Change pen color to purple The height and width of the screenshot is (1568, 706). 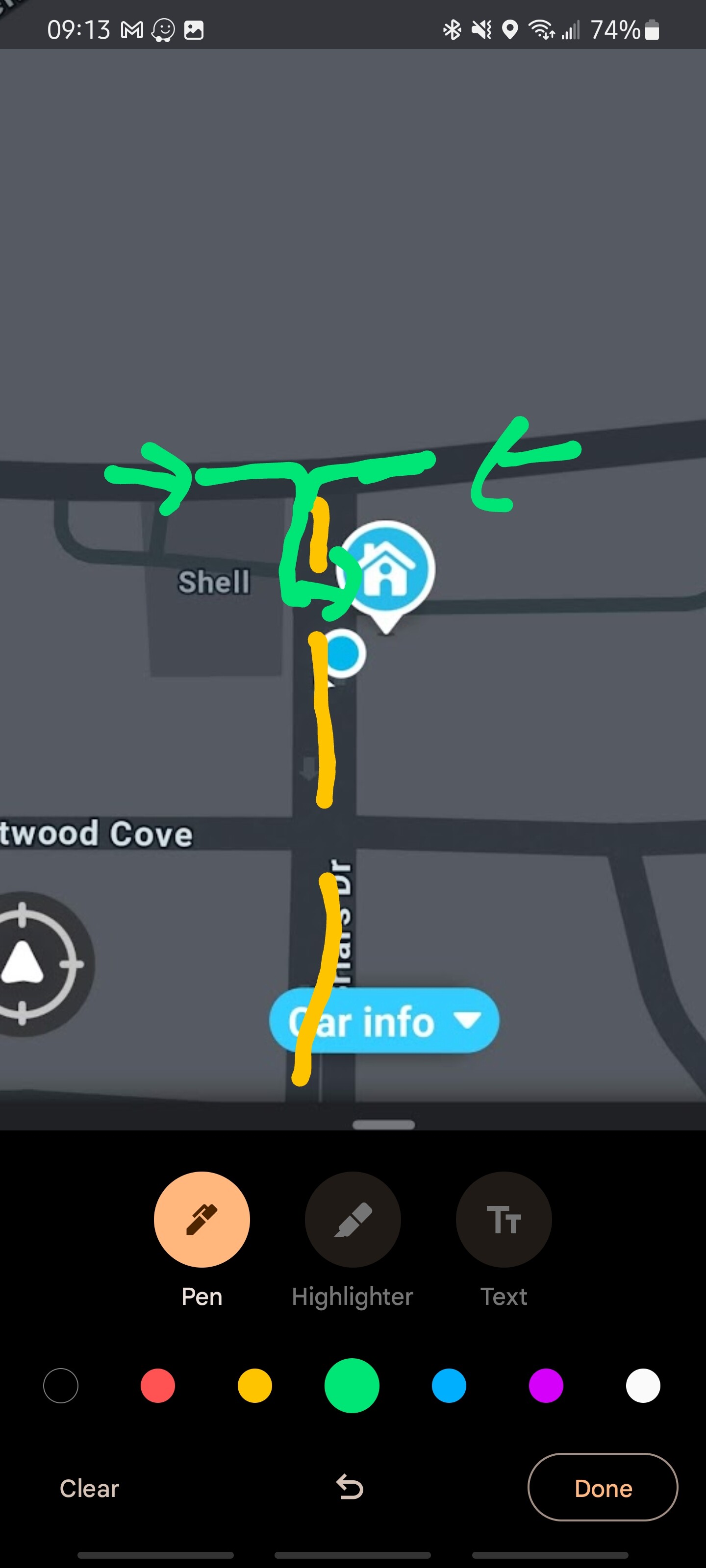[x=546, y=1386]
